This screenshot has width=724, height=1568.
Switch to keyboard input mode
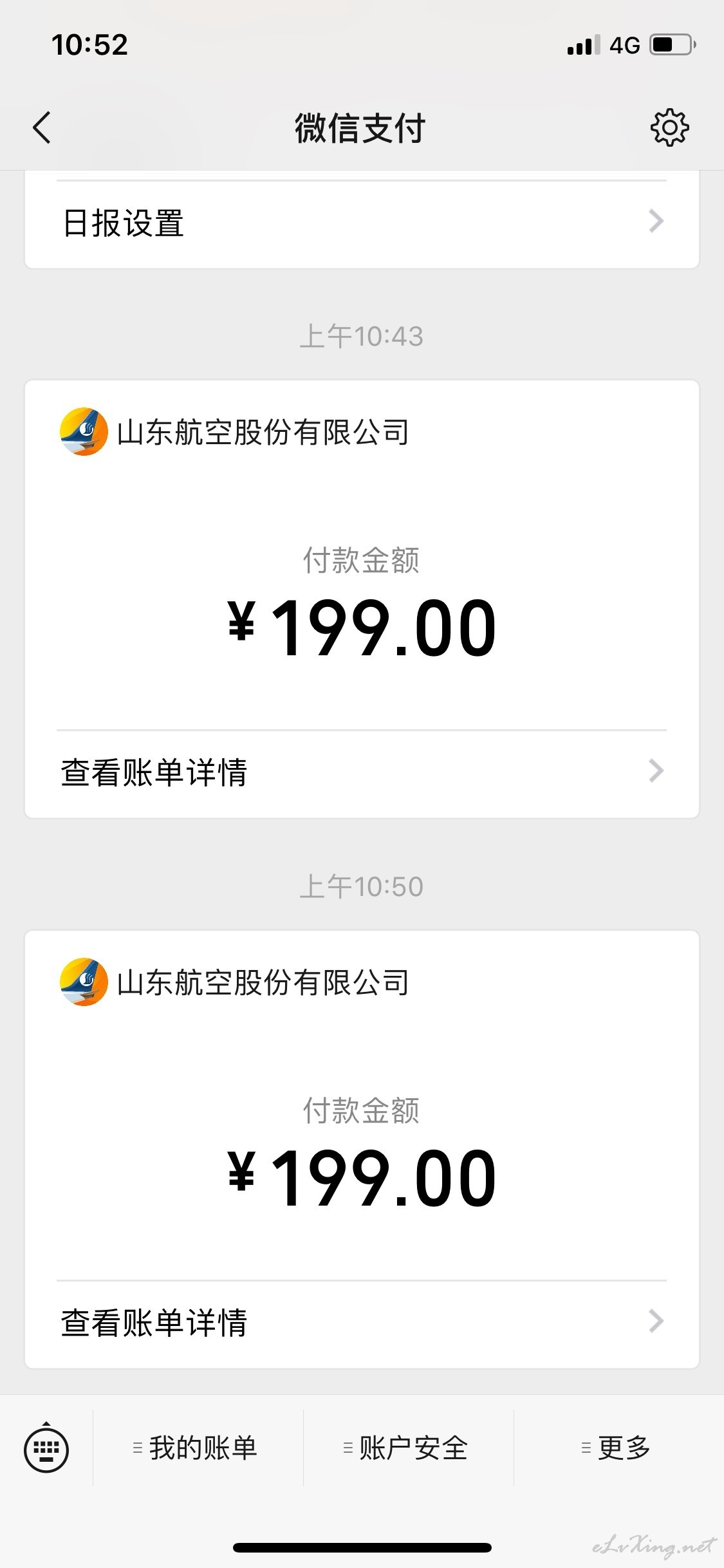(x=46, y=1448)
